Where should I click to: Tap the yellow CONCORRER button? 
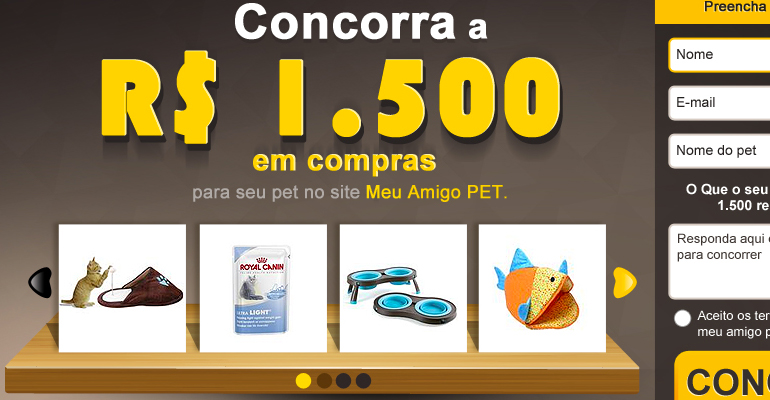click(725, 380)
